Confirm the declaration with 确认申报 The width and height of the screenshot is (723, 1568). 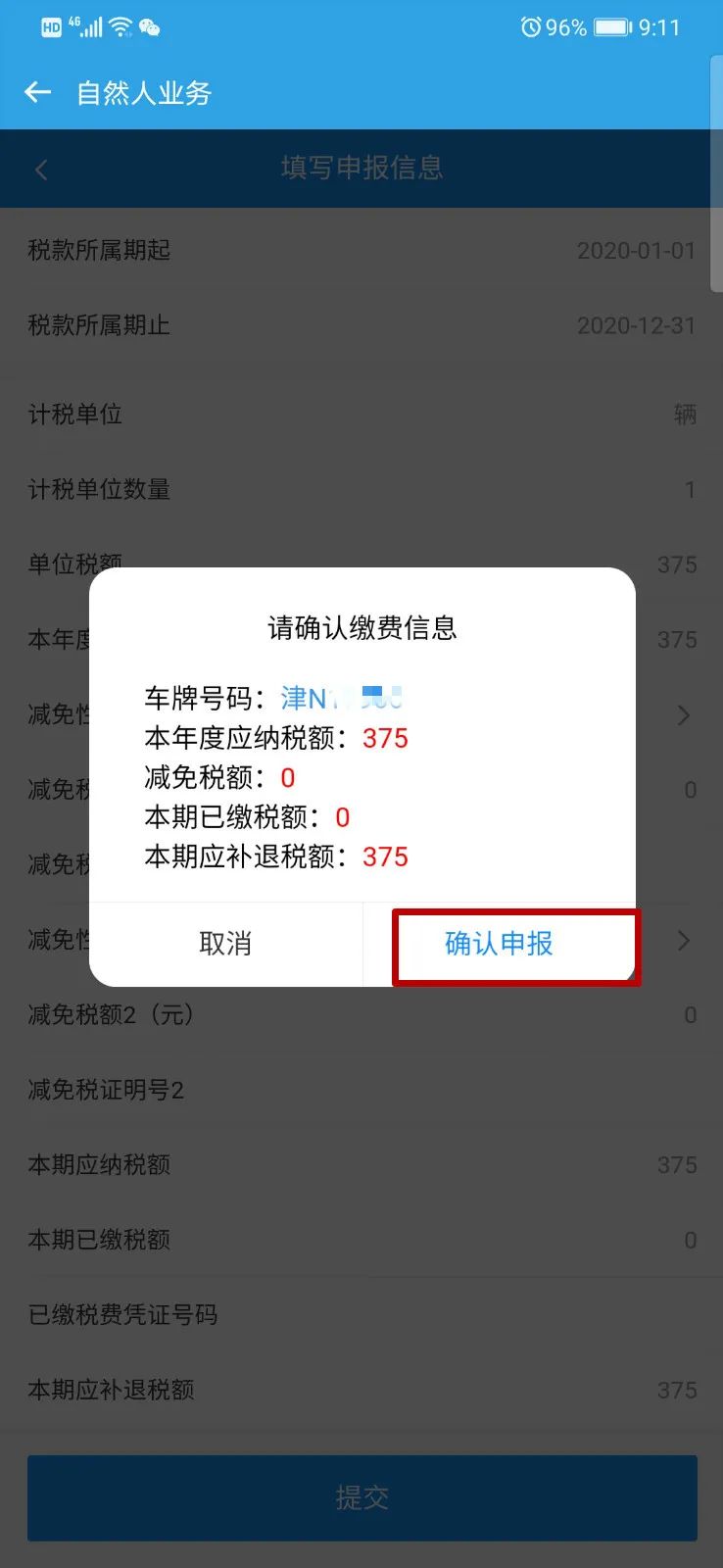500,944
